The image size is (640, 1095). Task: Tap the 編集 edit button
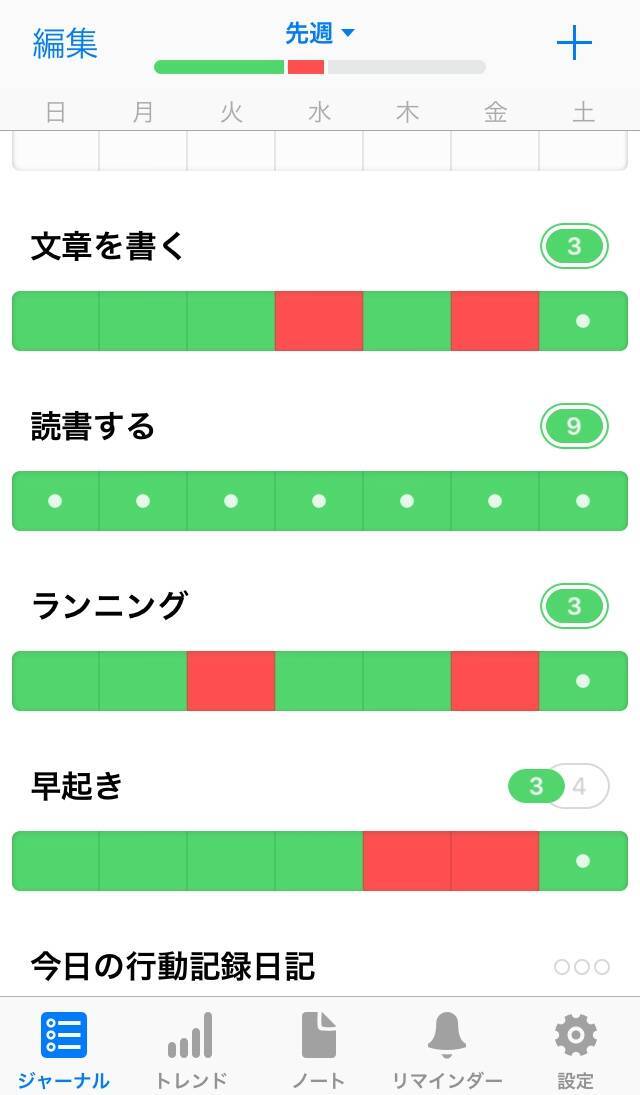(x=65, y=43)
